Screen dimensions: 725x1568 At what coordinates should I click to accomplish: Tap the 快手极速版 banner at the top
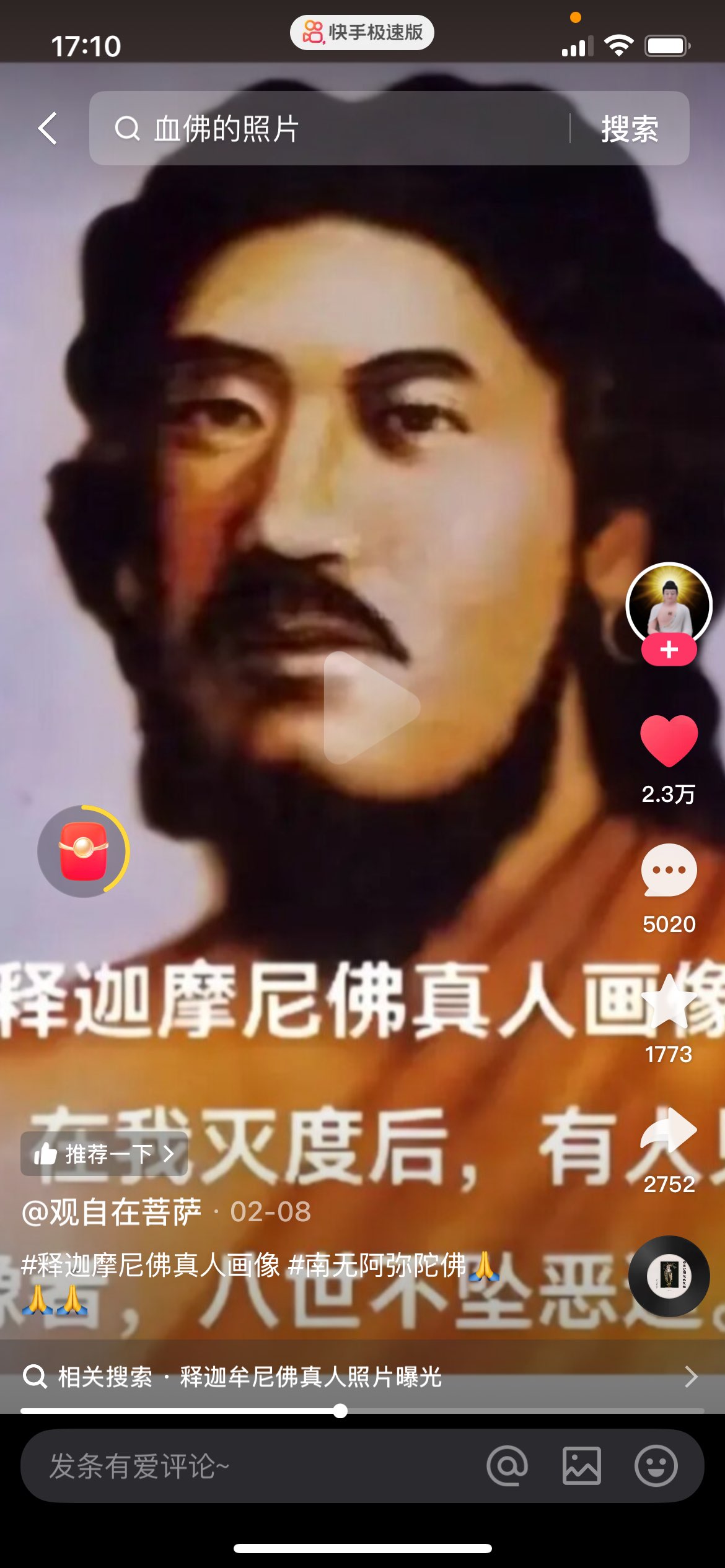(x=361, y=31)
